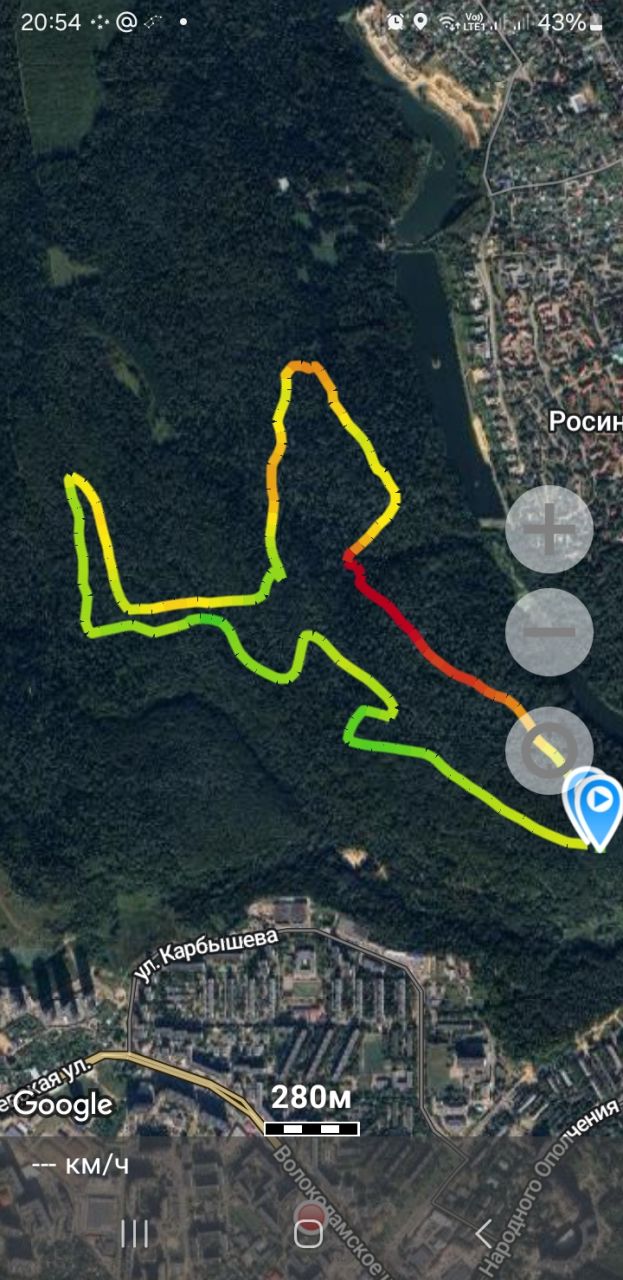The image size is (623, 1280).
Task: Zoom in on the map
Action: pos(549,529)
